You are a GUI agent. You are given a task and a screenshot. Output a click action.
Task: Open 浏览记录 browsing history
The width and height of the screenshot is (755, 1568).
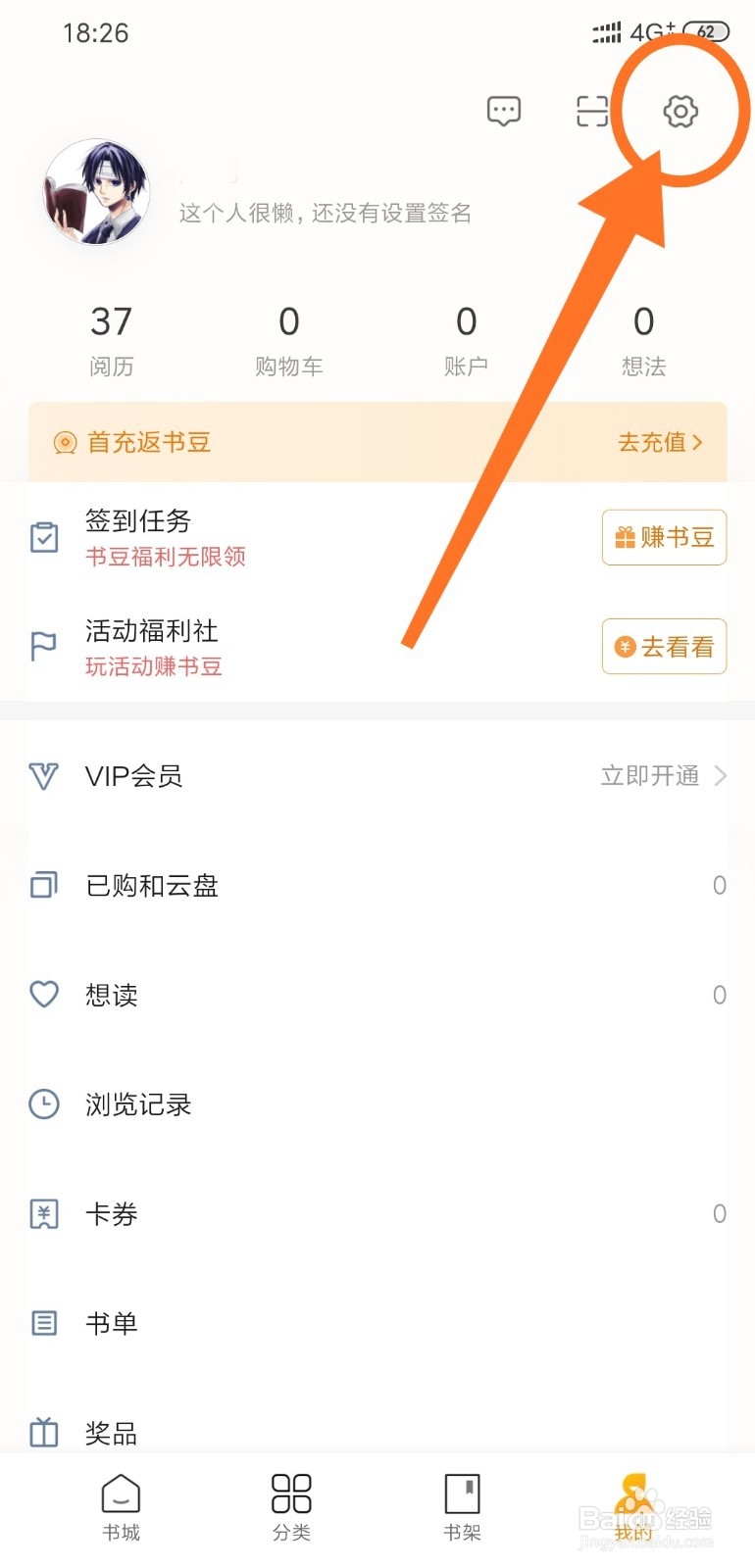[x=137, y=1104]
